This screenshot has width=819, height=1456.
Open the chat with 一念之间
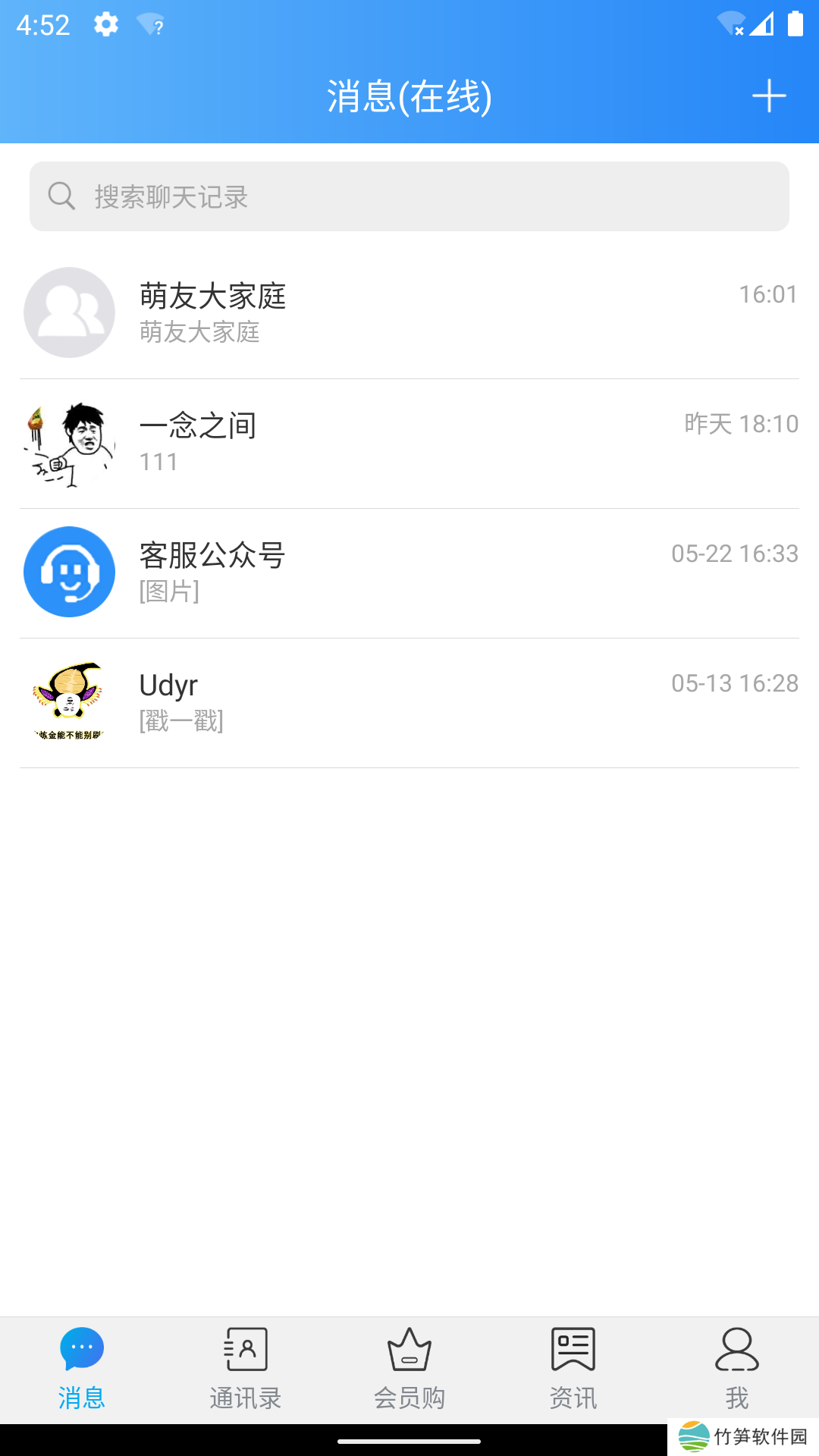[x=409, y=443]
